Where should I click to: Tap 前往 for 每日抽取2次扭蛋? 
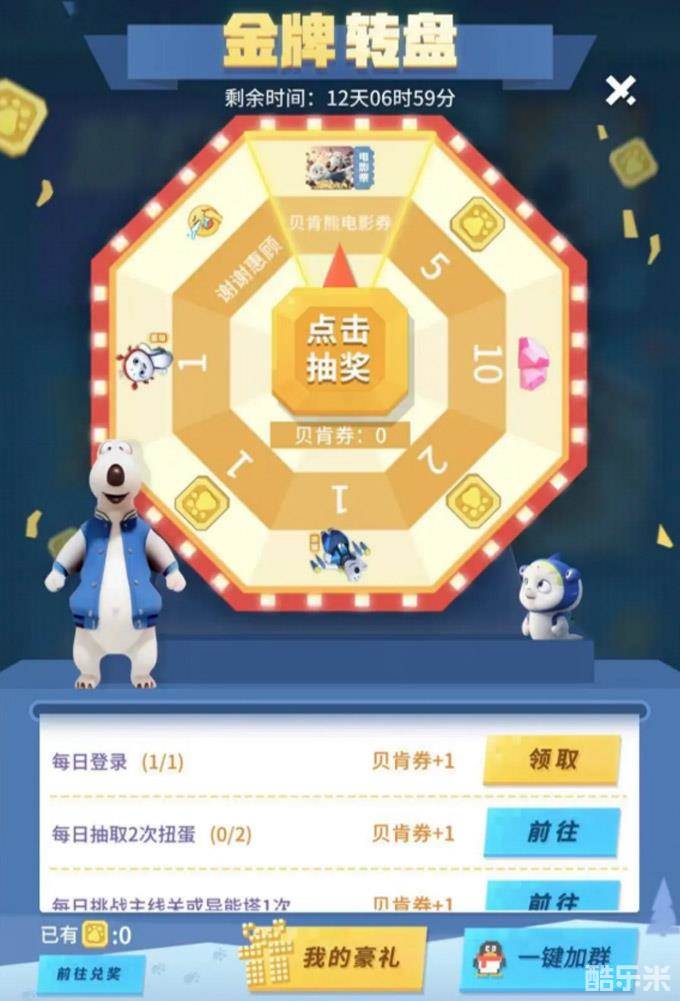click(552, 832)
